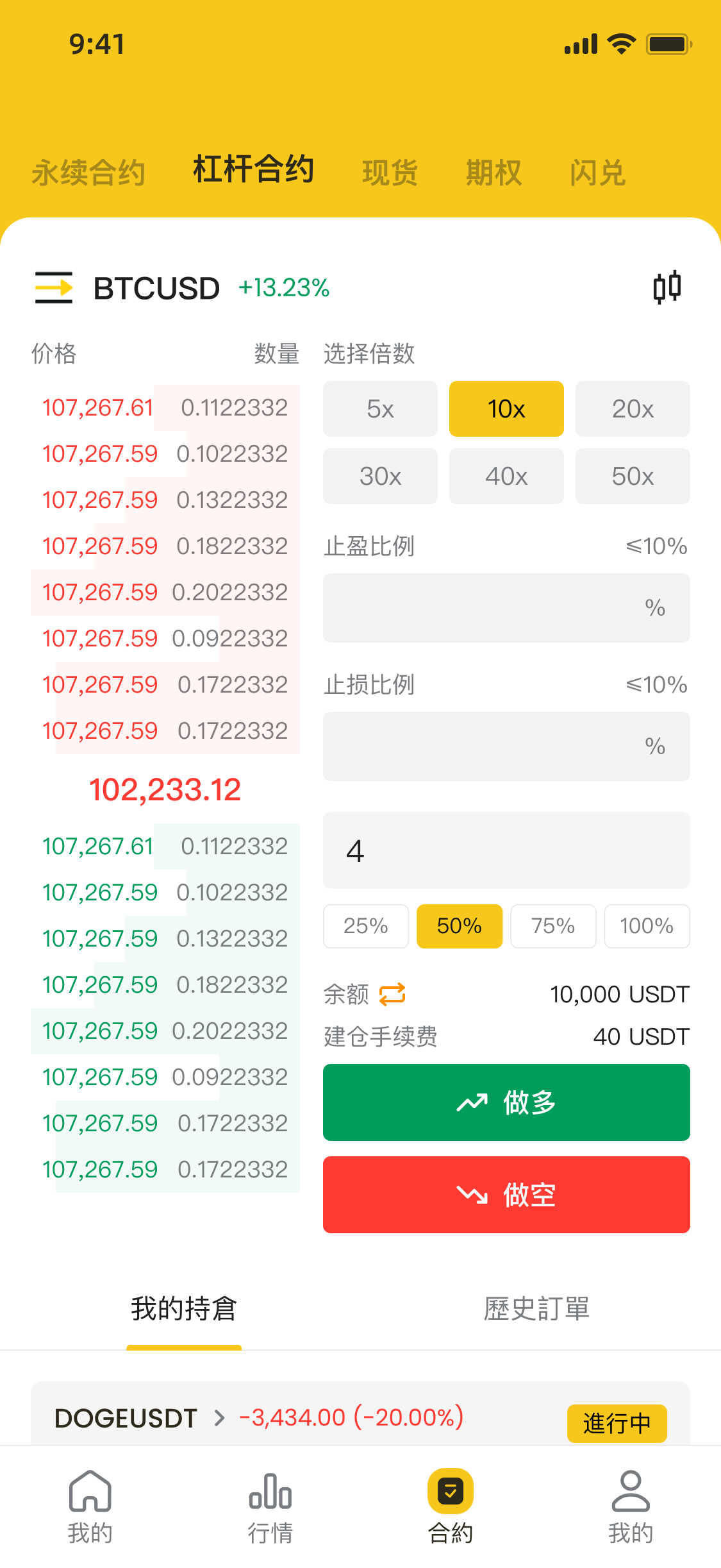This screenshot has width=721, height=1568.
Task: Switch to the 闪兑 tab
Action: click(x=597, y=173)
